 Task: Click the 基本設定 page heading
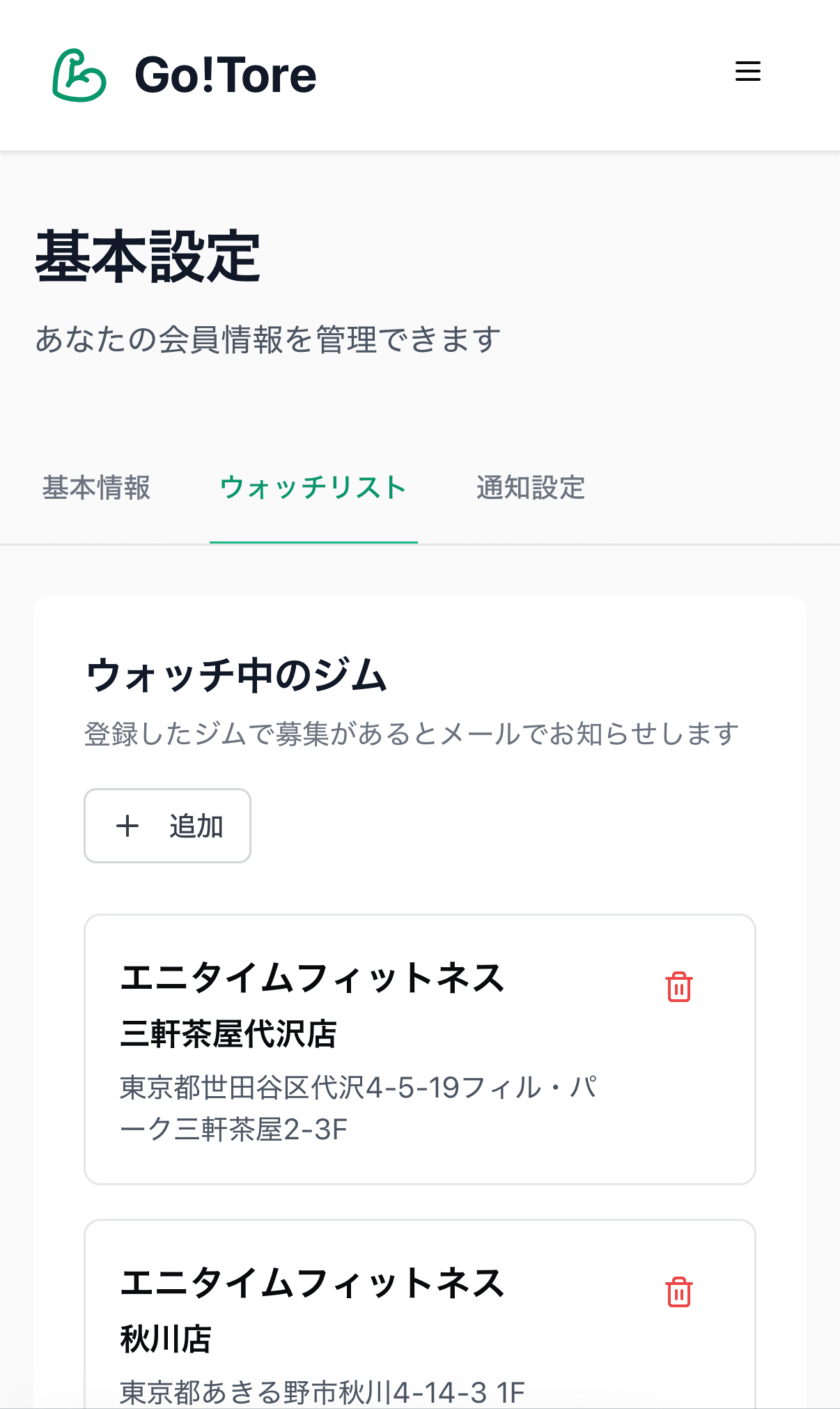(148, 257)
